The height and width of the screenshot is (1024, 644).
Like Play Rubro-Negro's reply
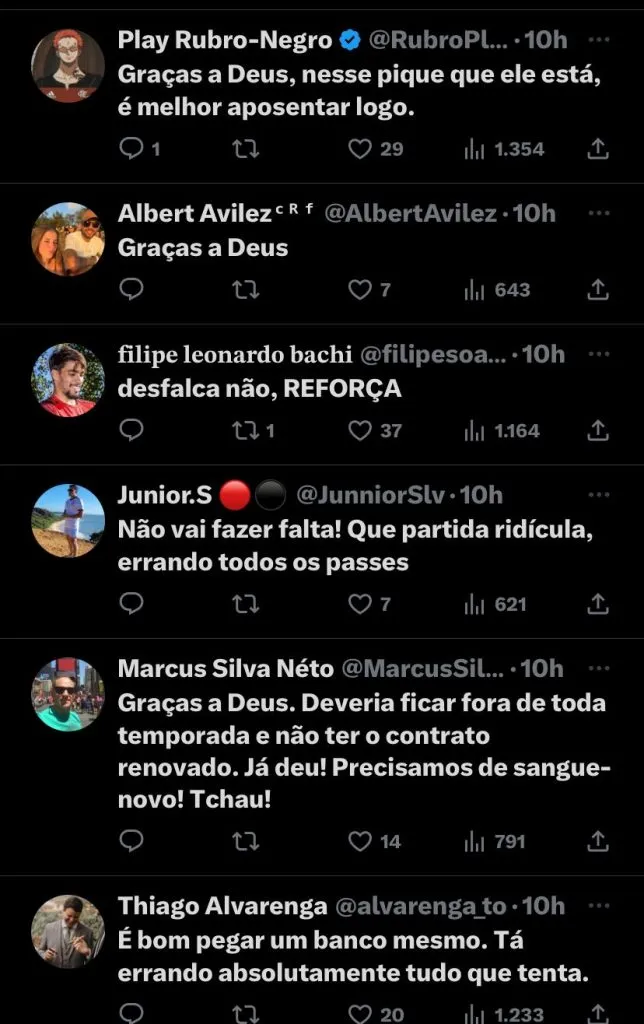pos(360,149)
